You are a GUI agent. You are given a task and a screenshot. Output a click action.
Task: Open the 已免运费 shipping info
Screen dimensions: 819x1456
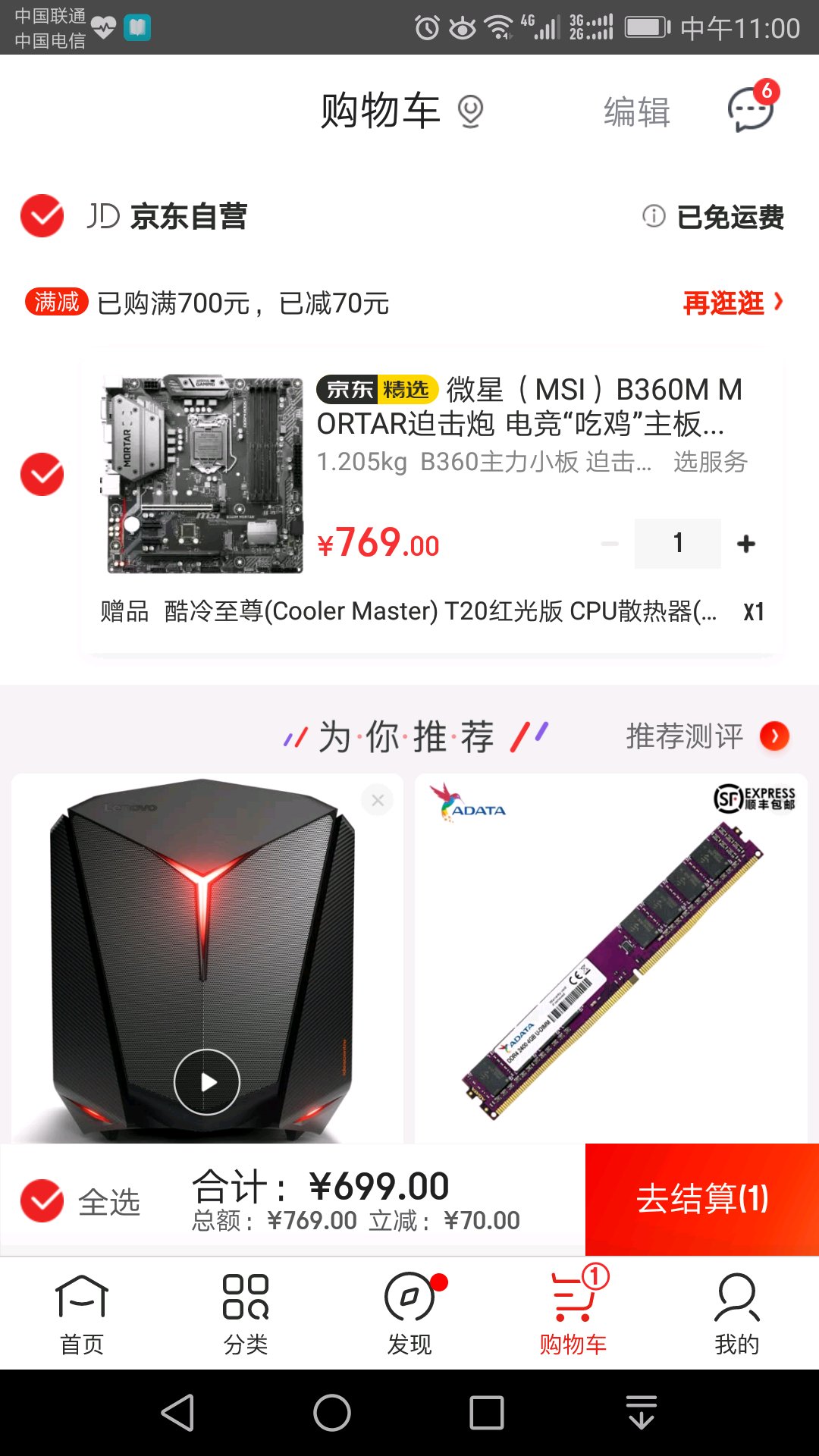(714, 218)
